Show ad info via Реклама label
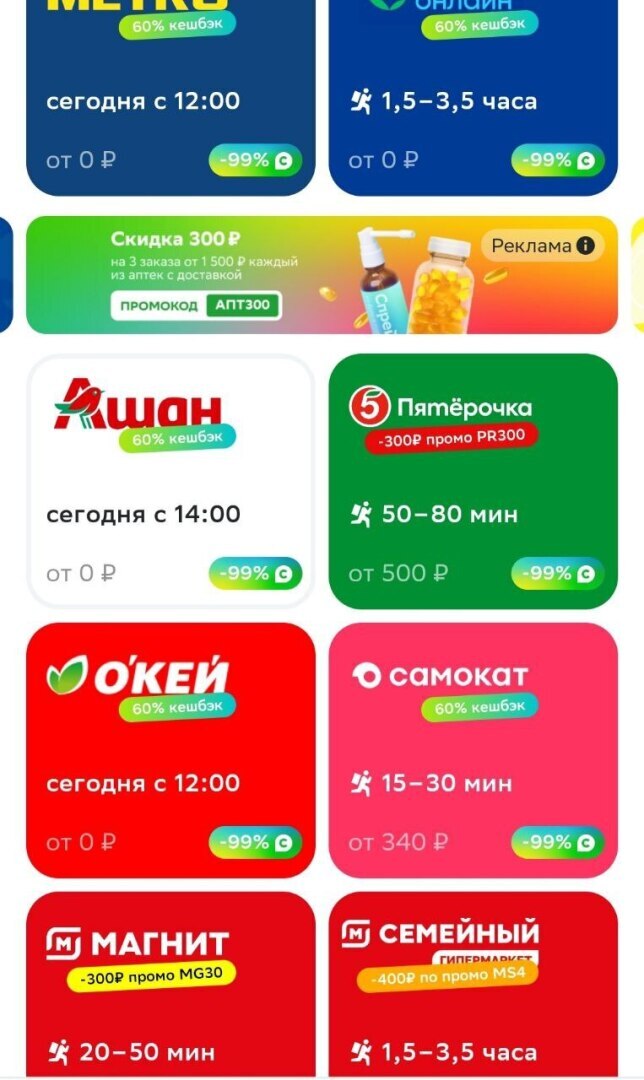This screenshot has height=1080, width=644. (x=543, y=246)
